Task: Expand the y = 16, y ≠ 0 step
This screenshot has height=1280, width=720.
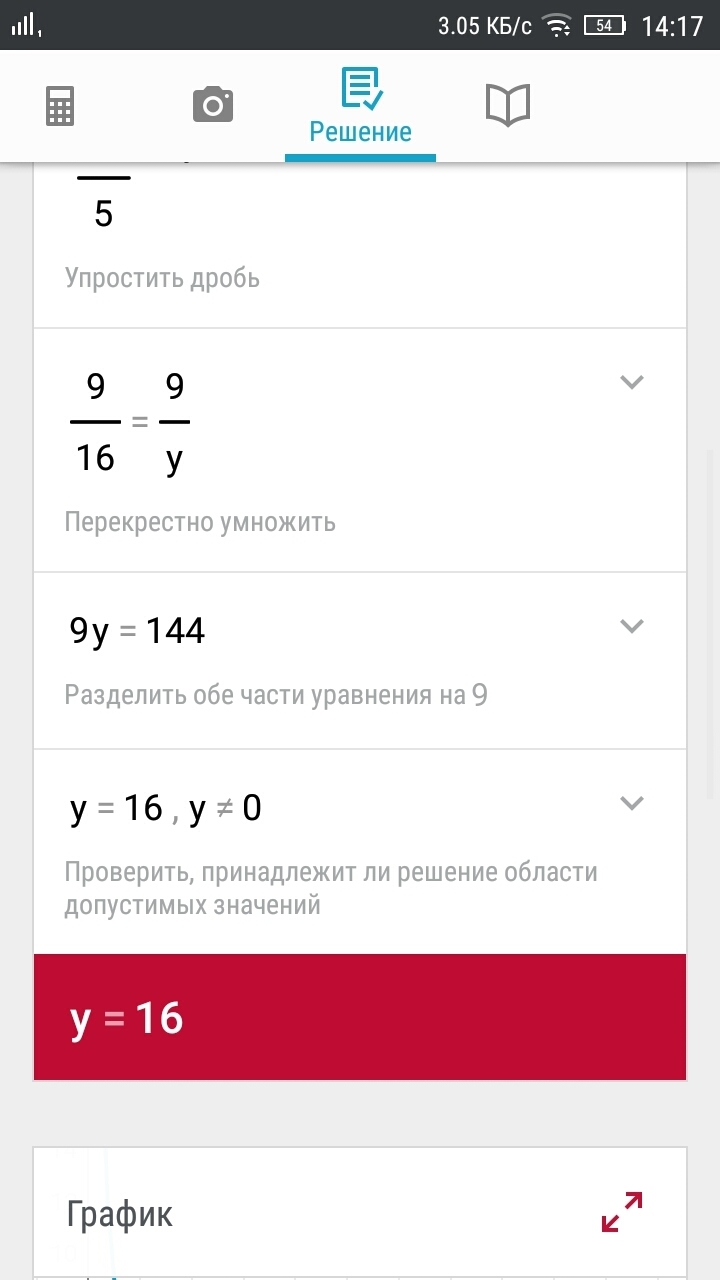Action: [x=631, y=803]
